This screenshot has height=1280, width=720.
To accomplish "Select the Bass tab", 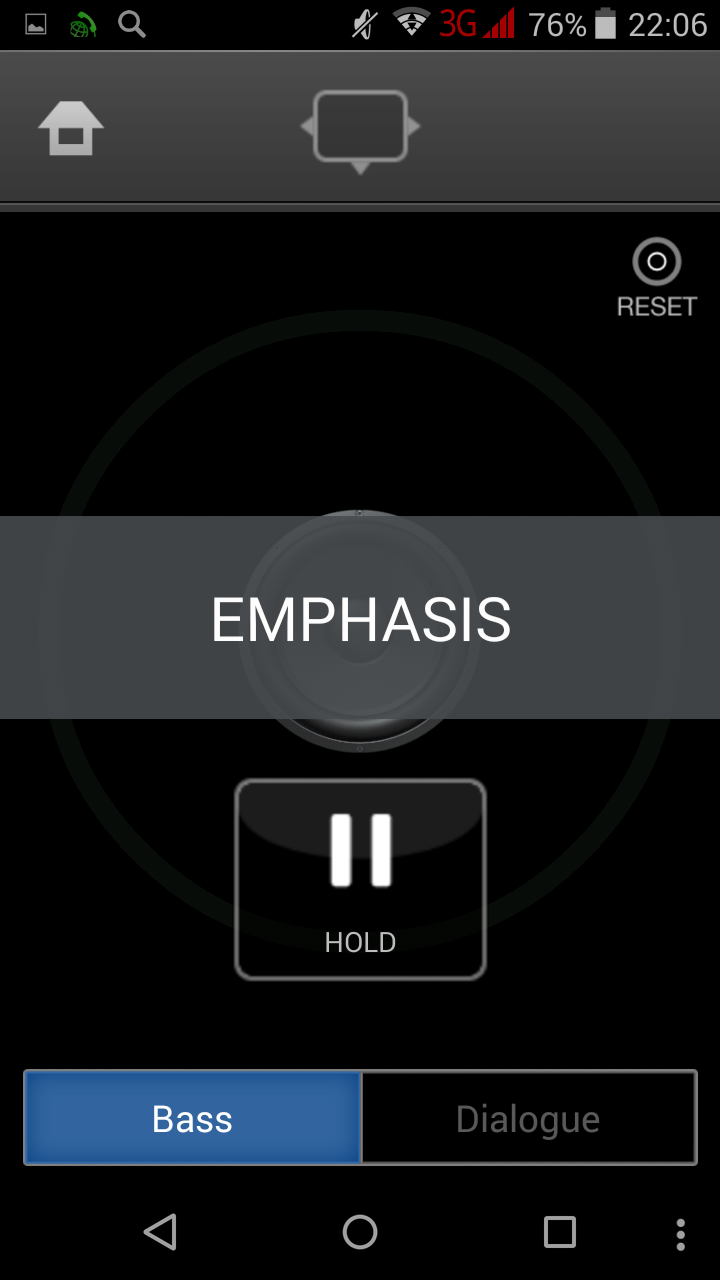I will 192,1118.
